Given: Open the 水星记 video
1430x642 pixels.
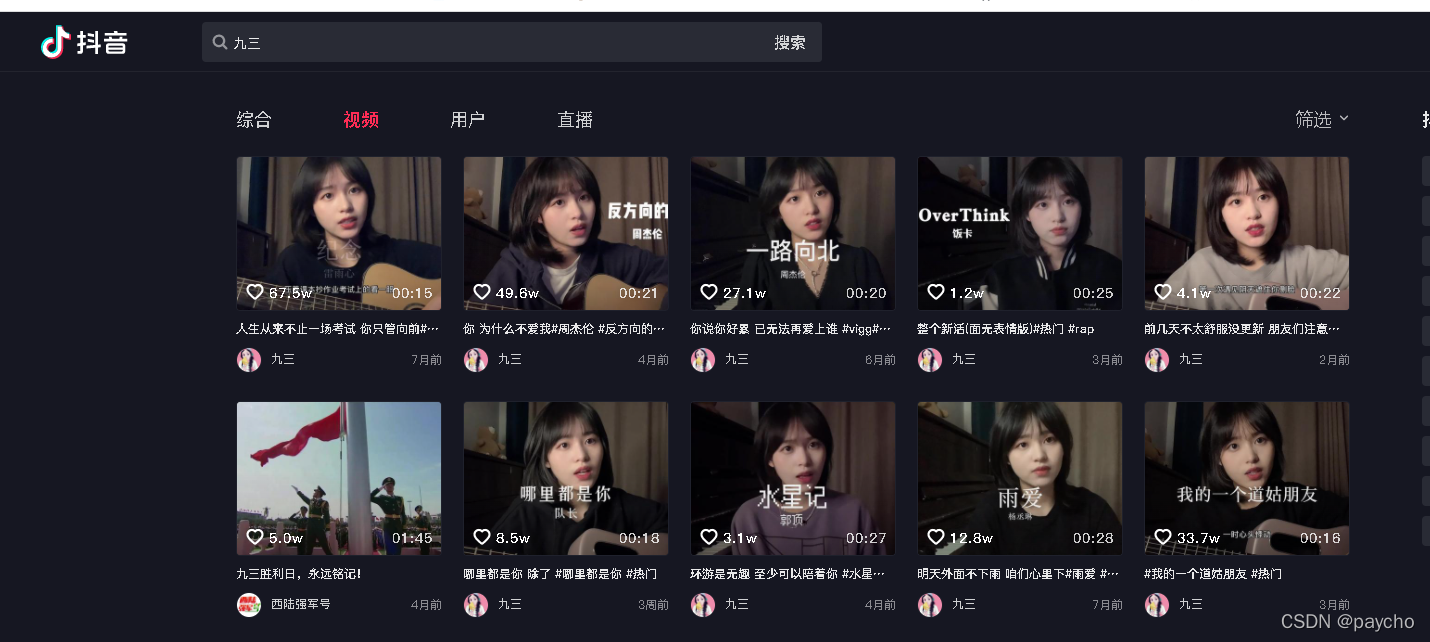Looking at the screenshot, I should (x=793, y=478).
